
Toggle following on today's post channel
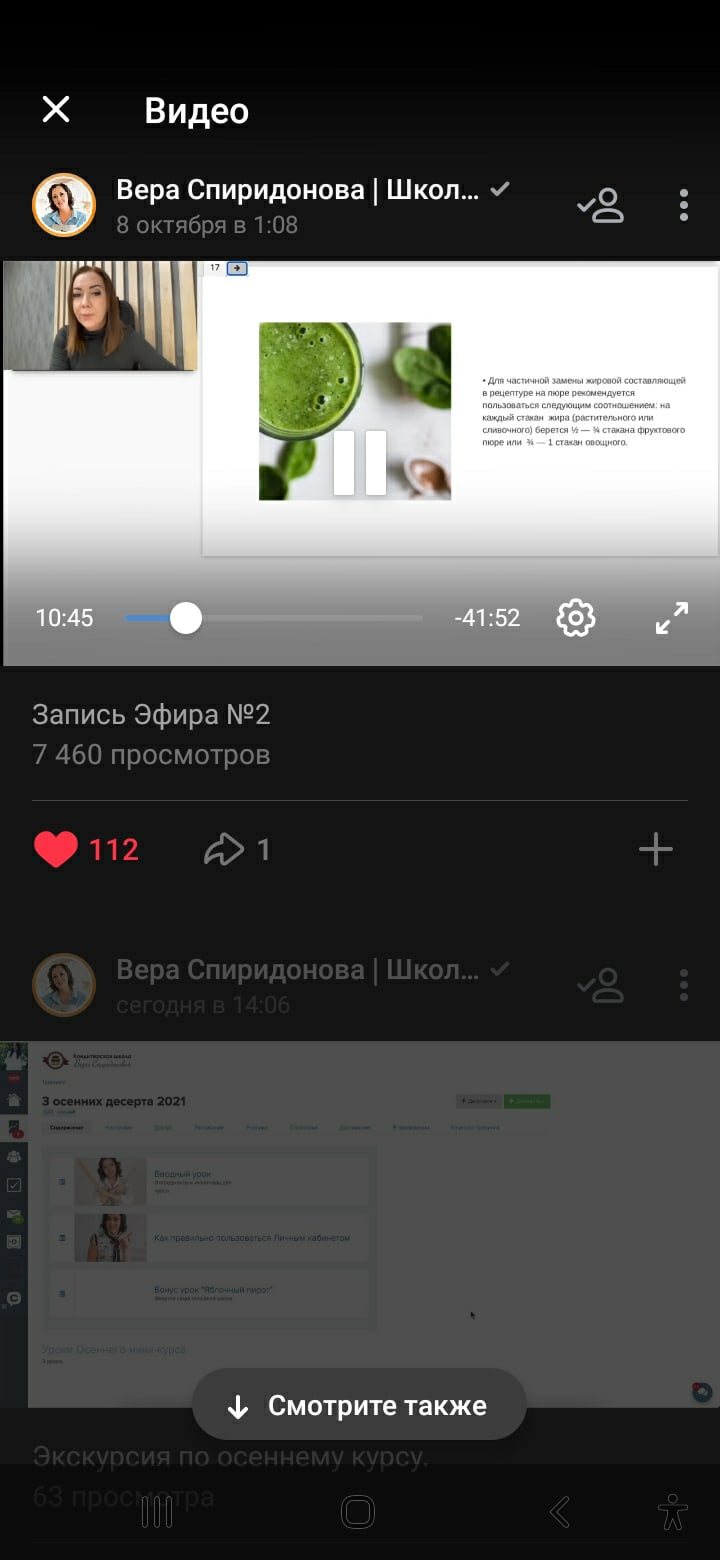[601, 984]
